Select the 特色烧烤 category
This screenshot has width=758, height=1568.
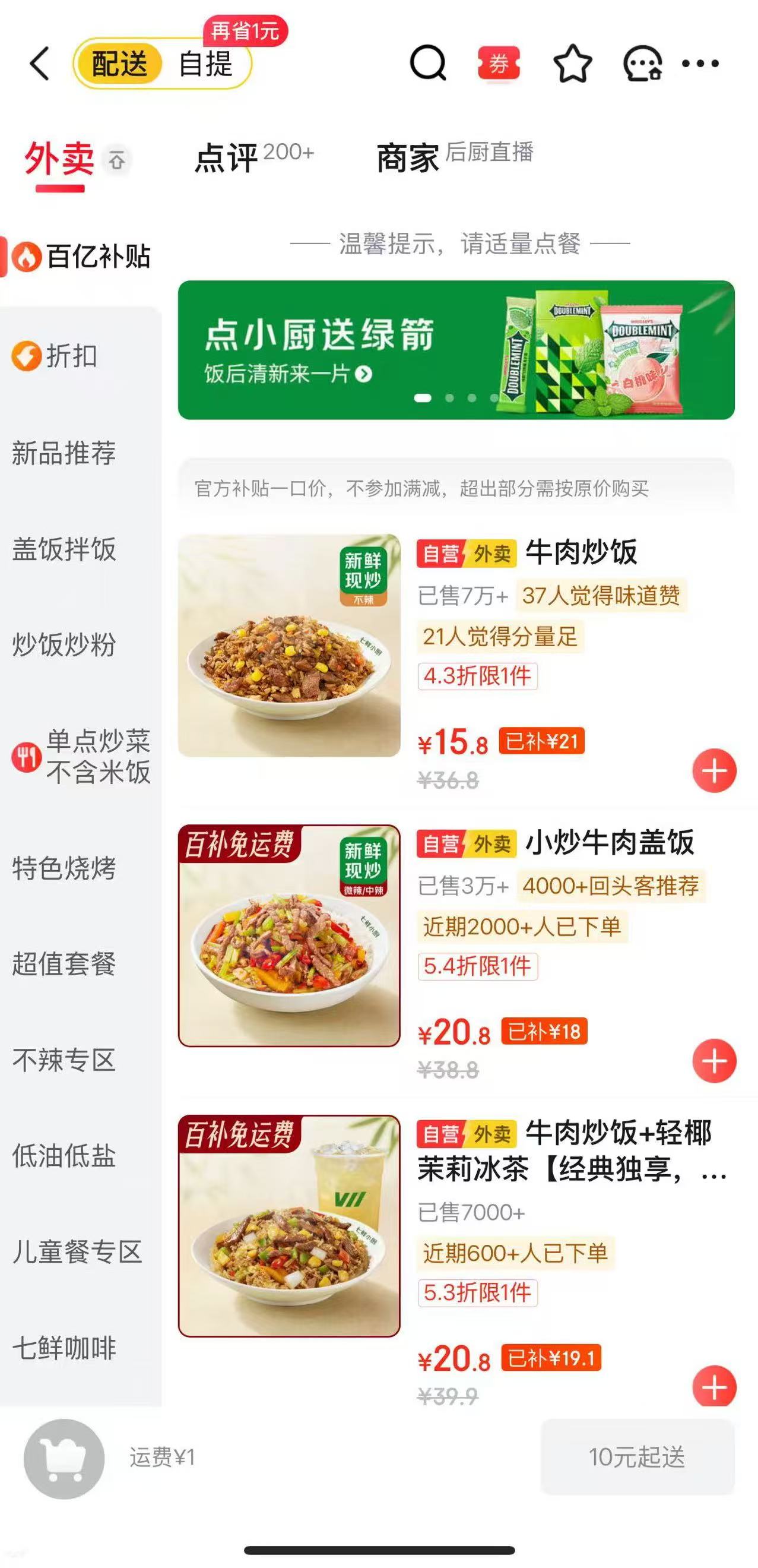[x=64, y=868]
